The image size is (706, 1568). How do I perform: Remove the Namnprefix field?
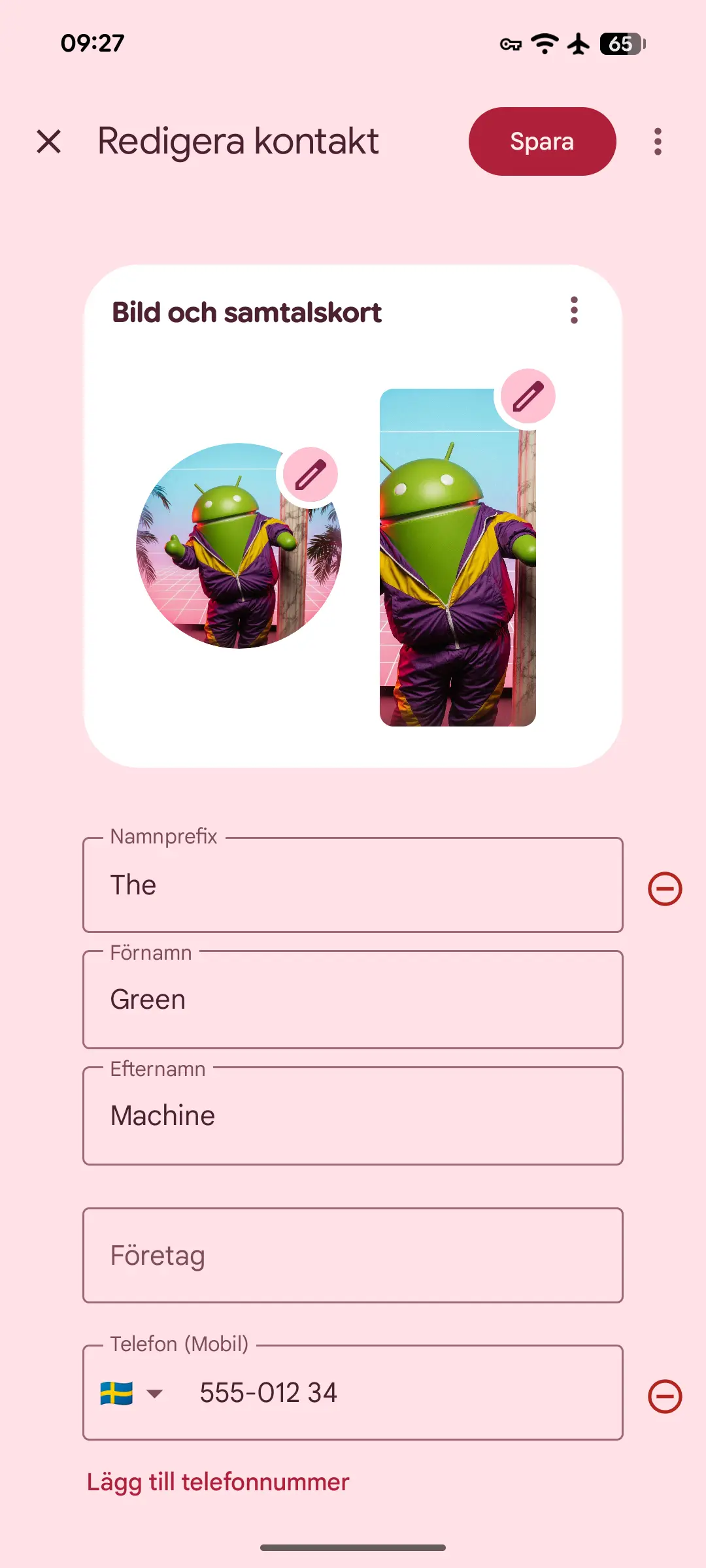665,889
